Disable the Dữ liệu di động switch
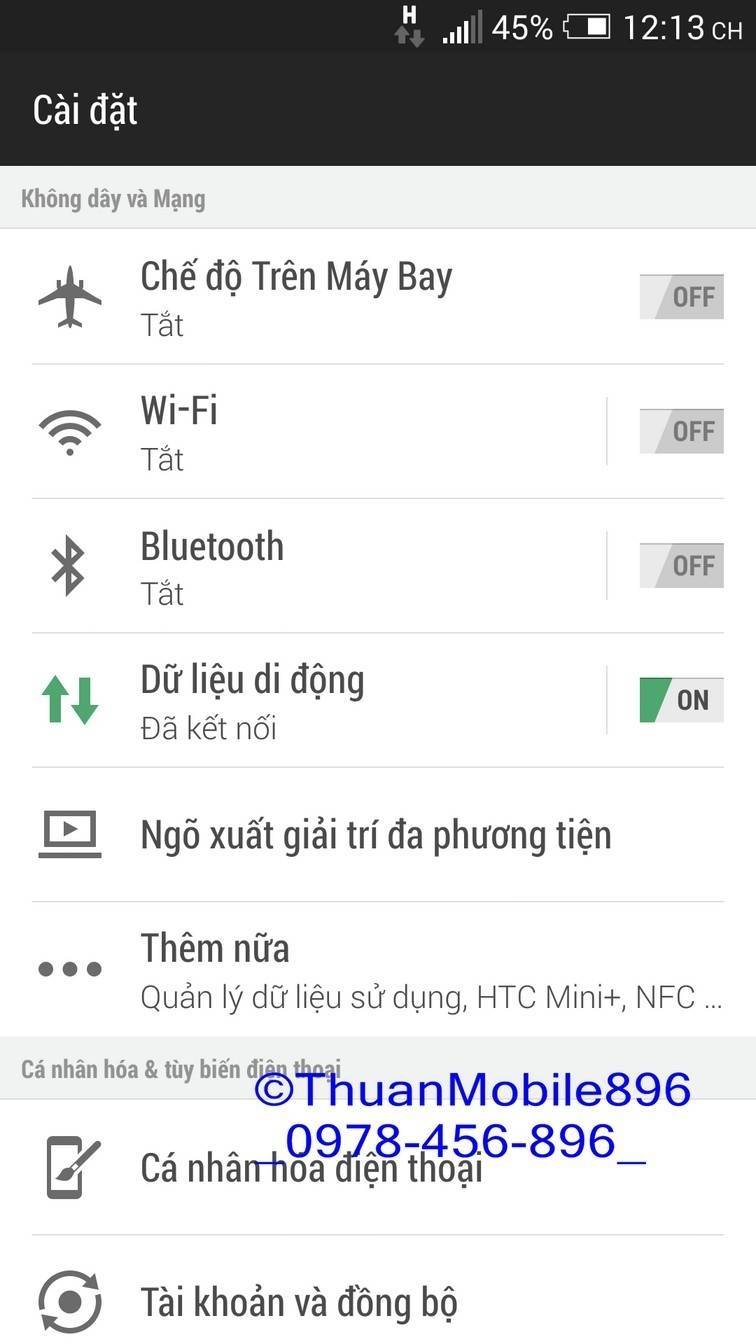Image resolution: width=756 pixels, height=1344 pixels. point(681,700)
